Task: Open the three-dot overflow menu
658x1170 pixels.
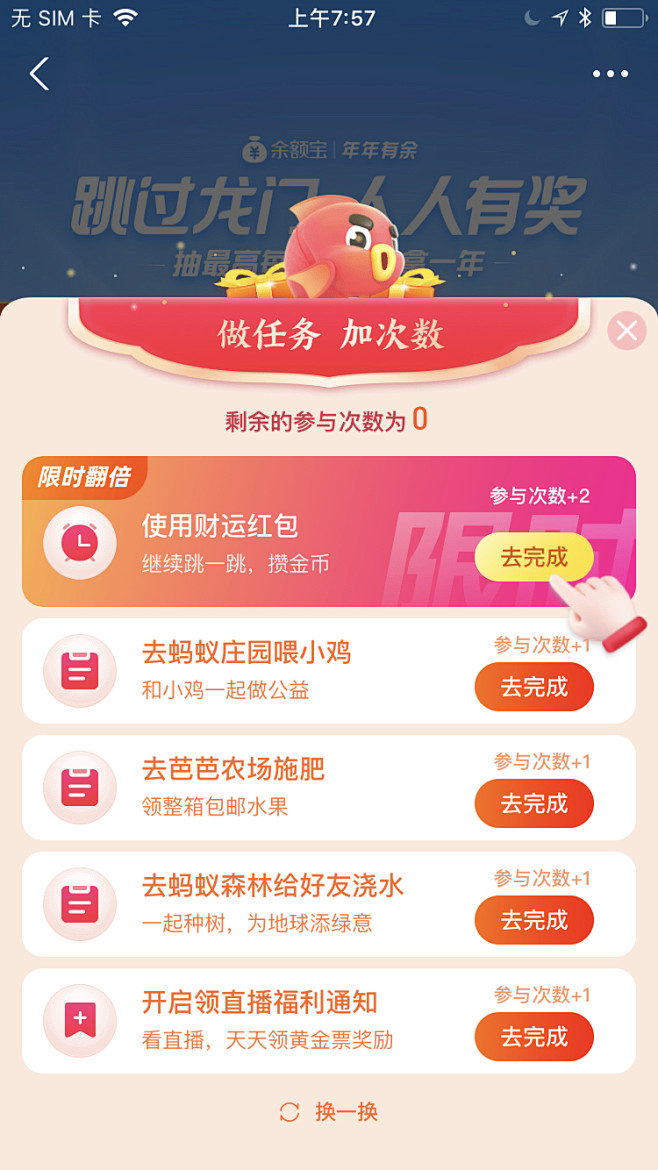Action: pos(610,74)
